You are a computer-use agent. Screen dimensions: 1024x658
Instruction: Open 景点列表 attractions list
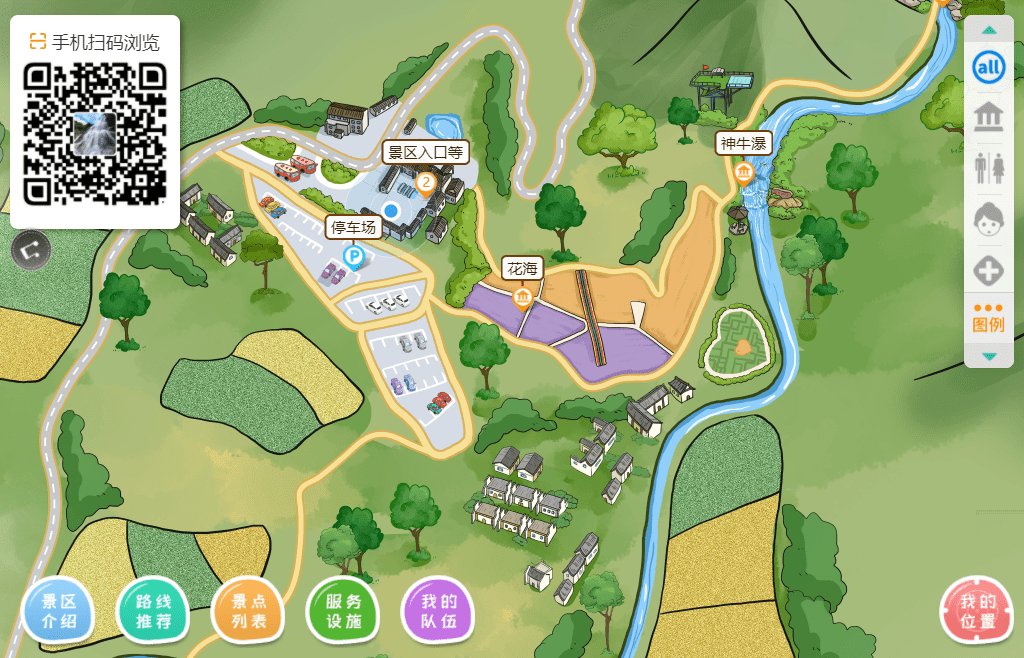click(x=249, y=612)
